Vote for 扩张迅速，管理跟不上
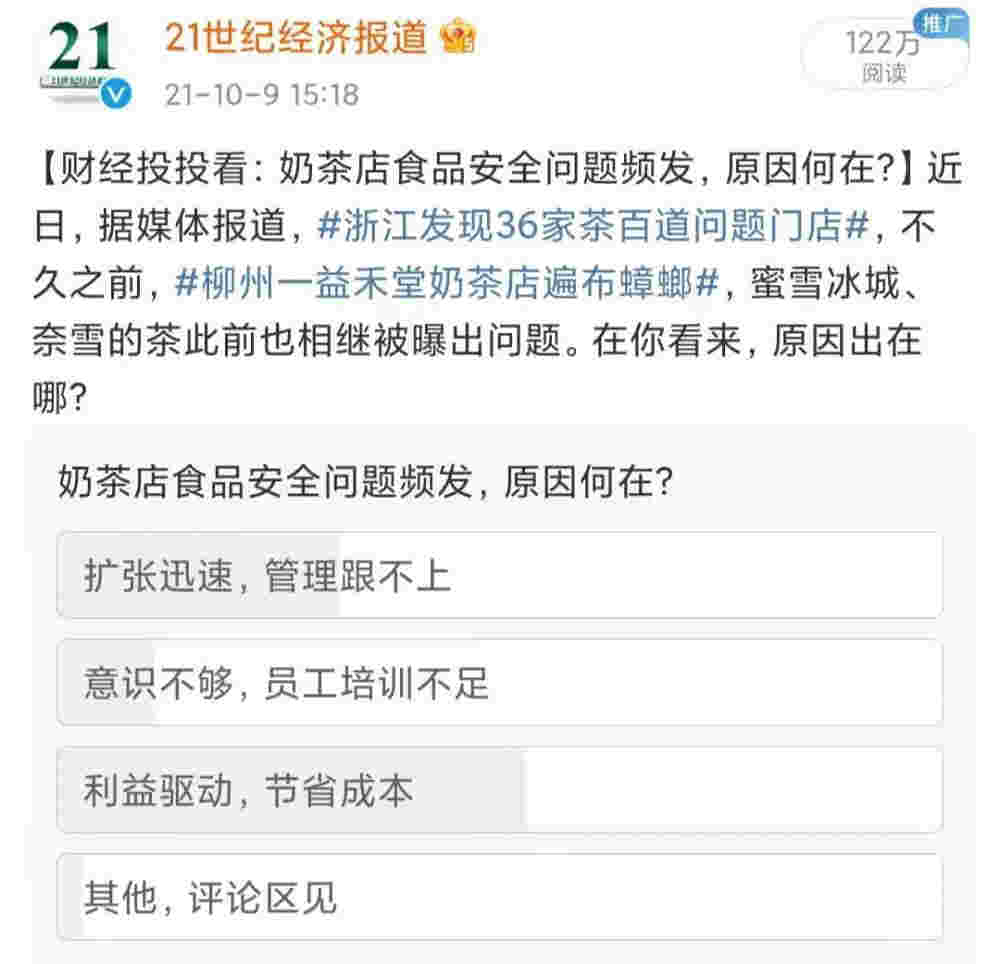 [x=499, y=576]
